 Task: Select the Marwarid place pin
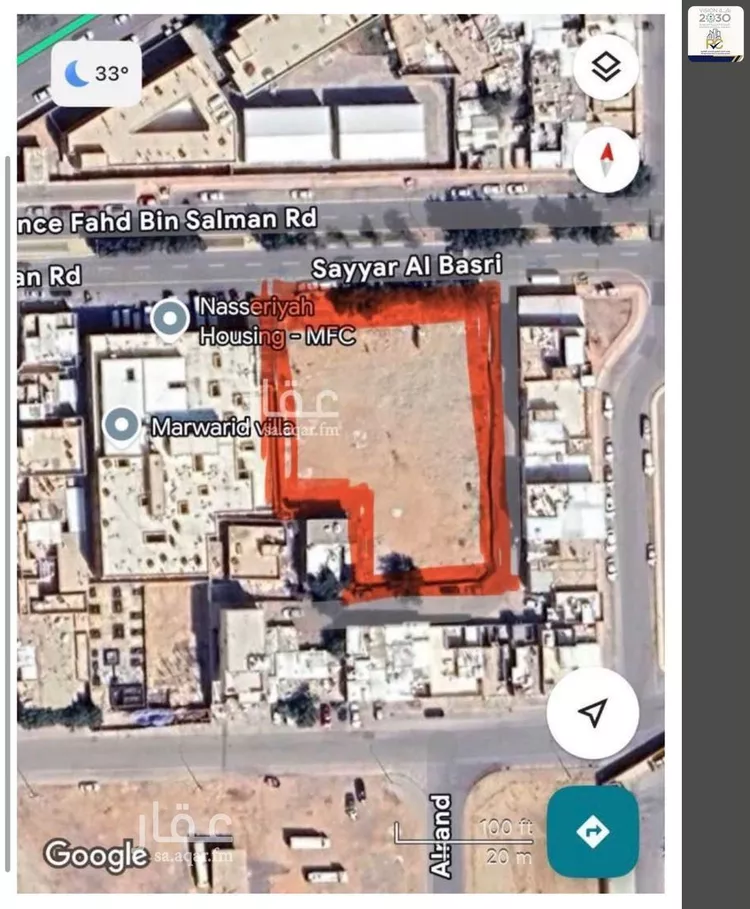[122, 426]
